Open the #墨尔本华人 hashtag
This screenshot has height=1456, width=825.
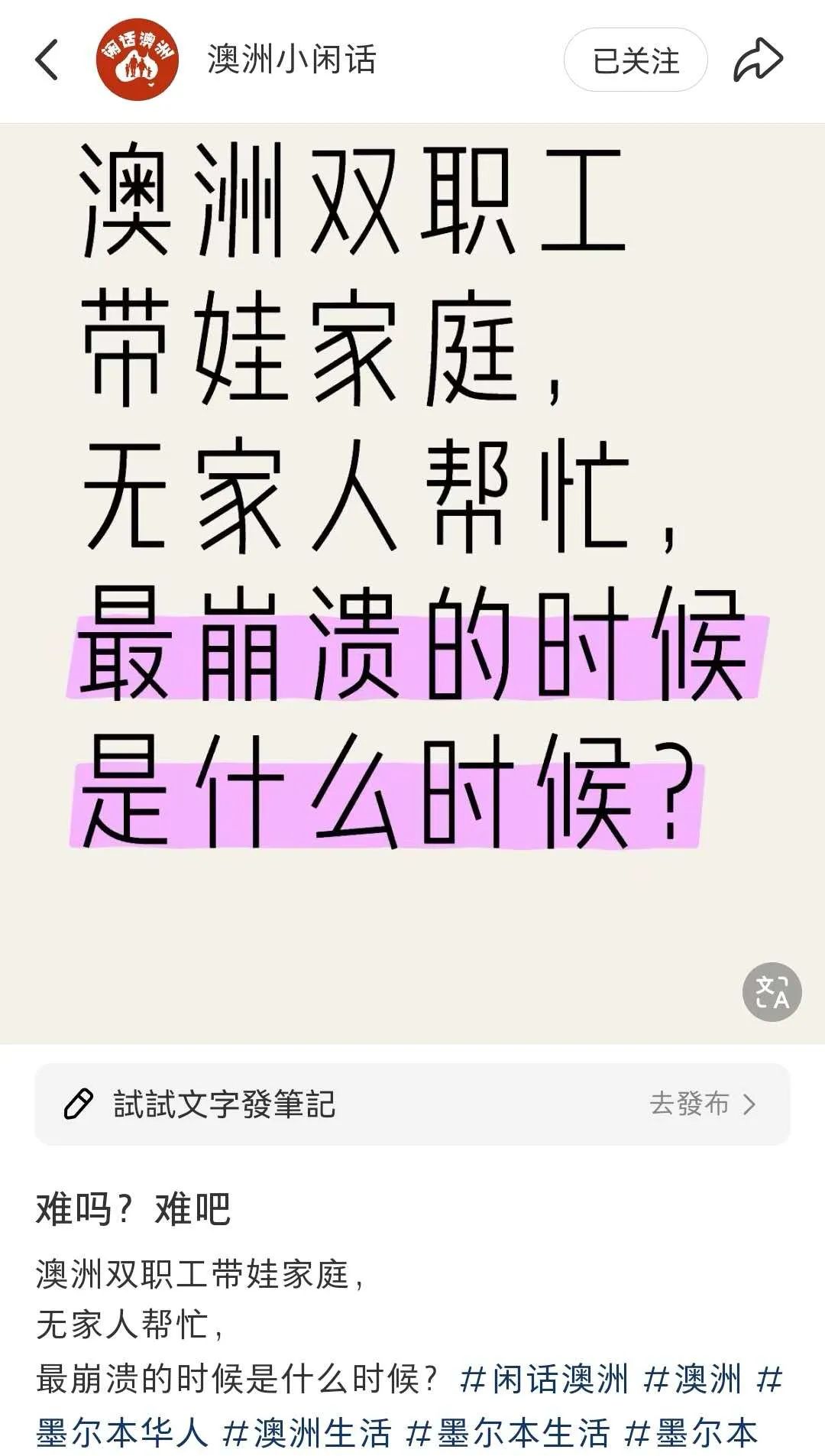coord(122,1432)
